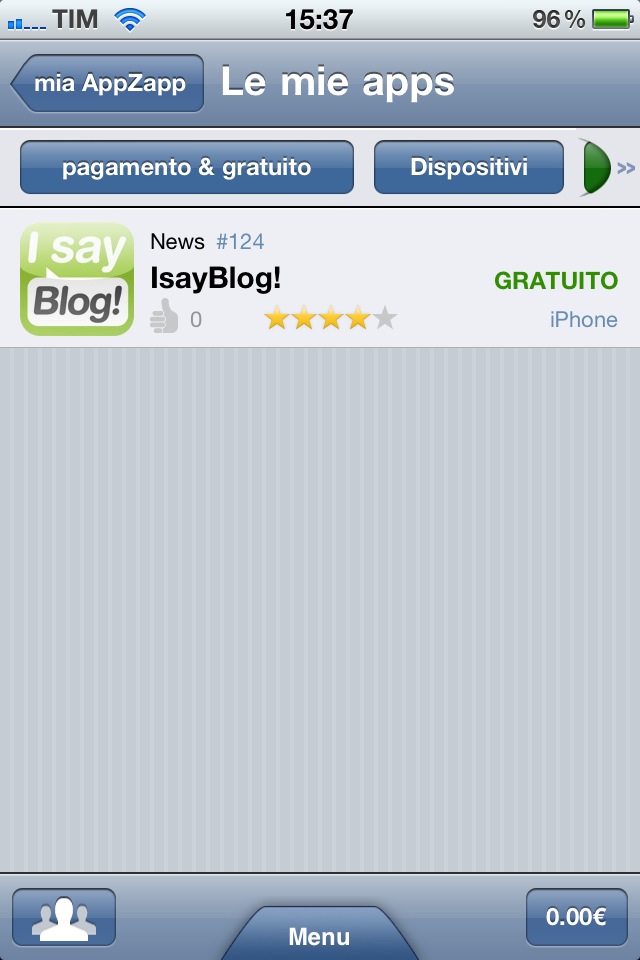640x960 pixels.
Task: Open the IsayBlog! app entry
Action: point(320,279)
